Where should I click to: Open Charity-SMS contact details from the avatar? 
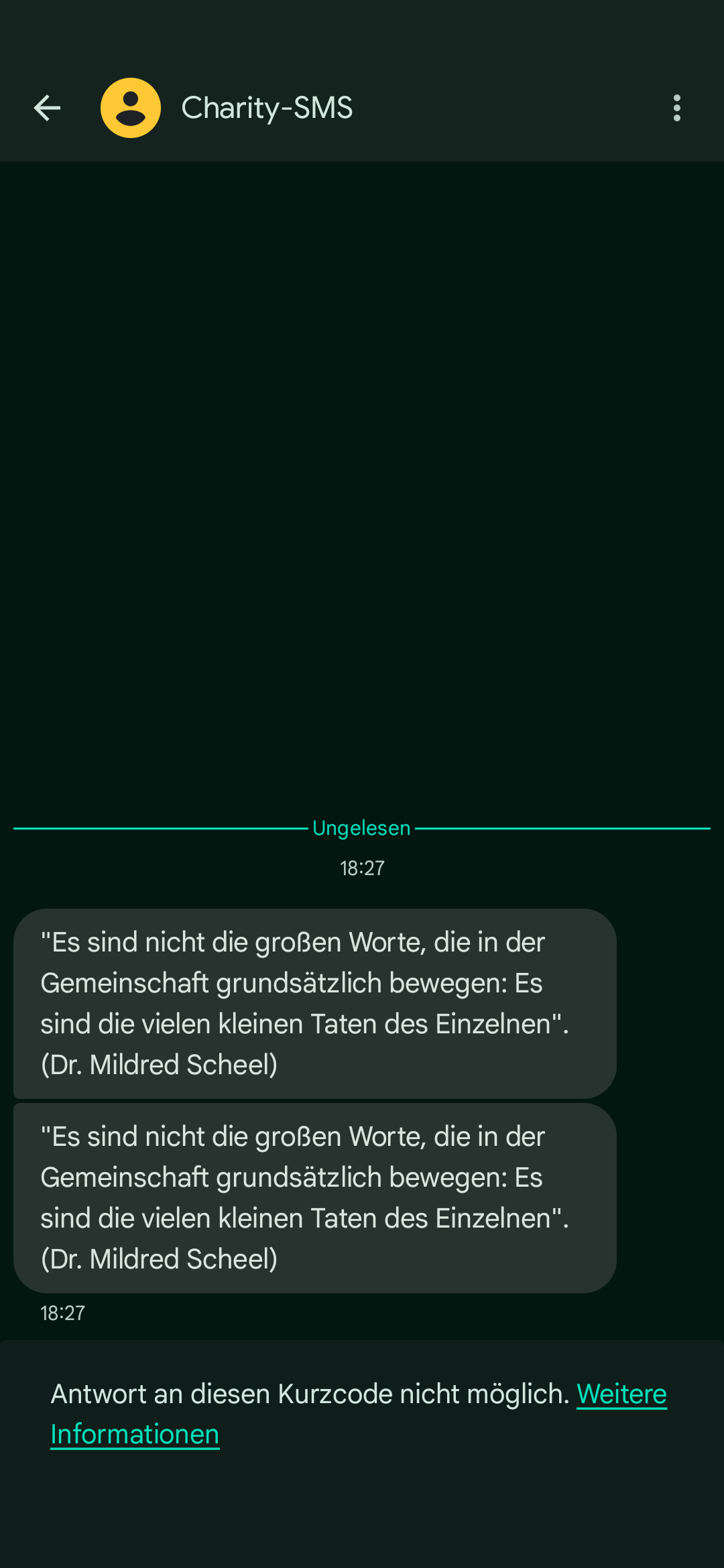tap(131, 108)
